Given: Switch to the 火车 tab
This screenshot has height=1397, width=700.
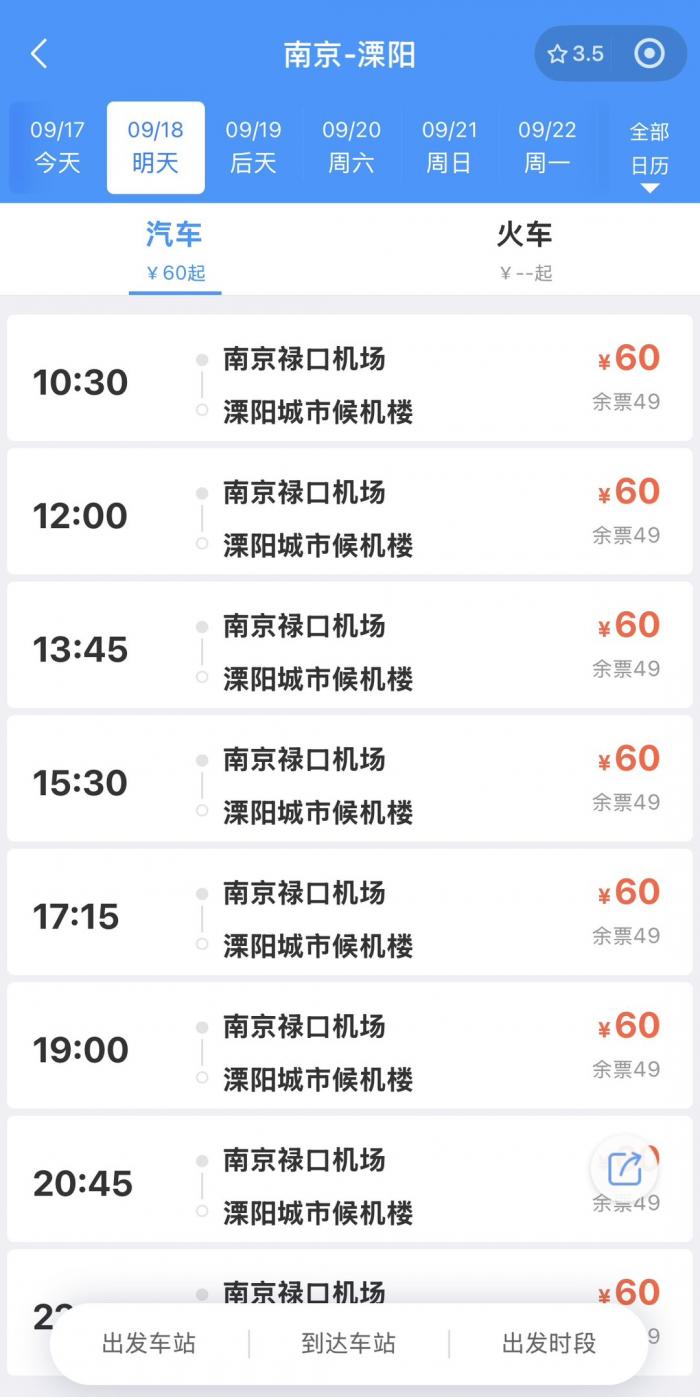Looking at the screenshot, I should (x=525, y=250).
